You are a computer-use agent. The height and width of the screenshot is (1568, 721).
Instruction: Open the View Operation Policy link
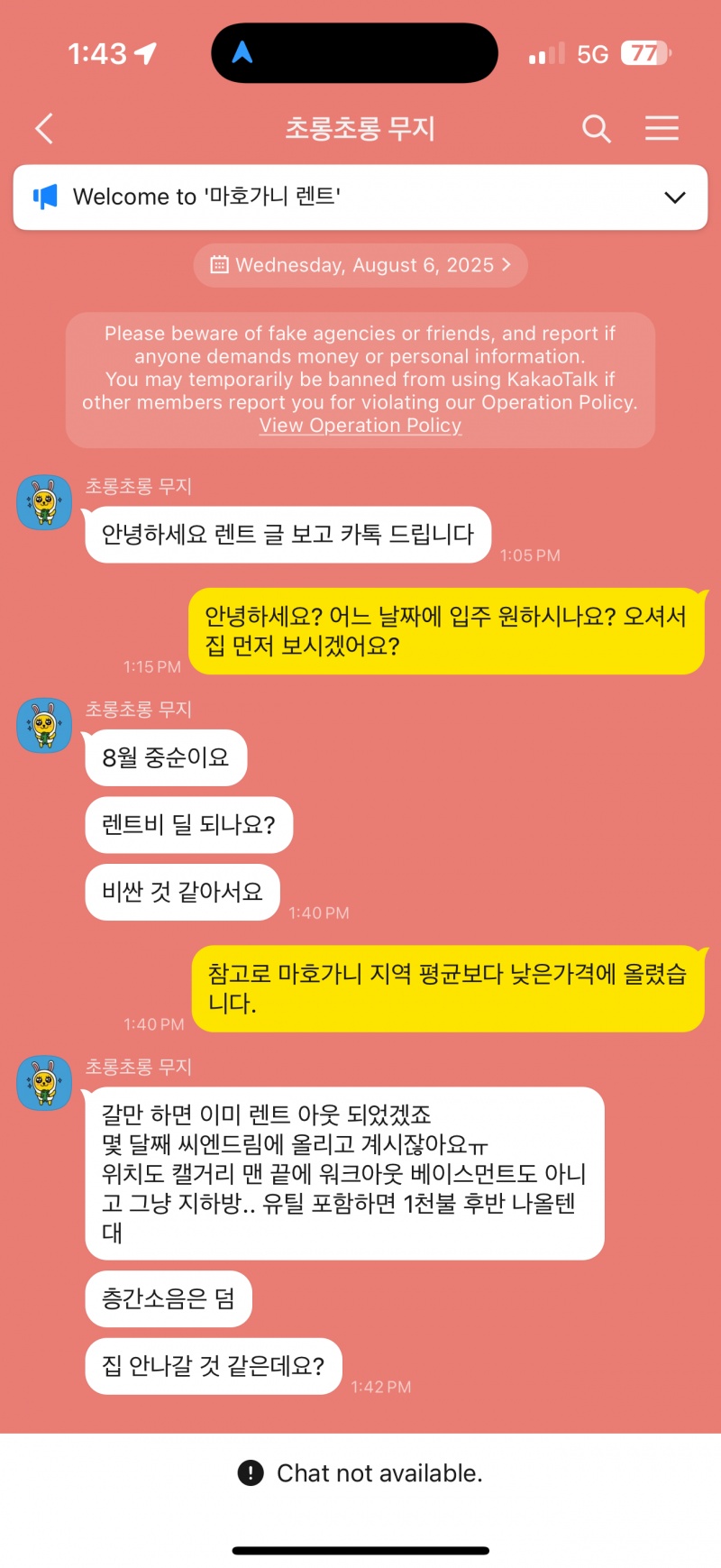pyautogui.click(x=360, y=426)
